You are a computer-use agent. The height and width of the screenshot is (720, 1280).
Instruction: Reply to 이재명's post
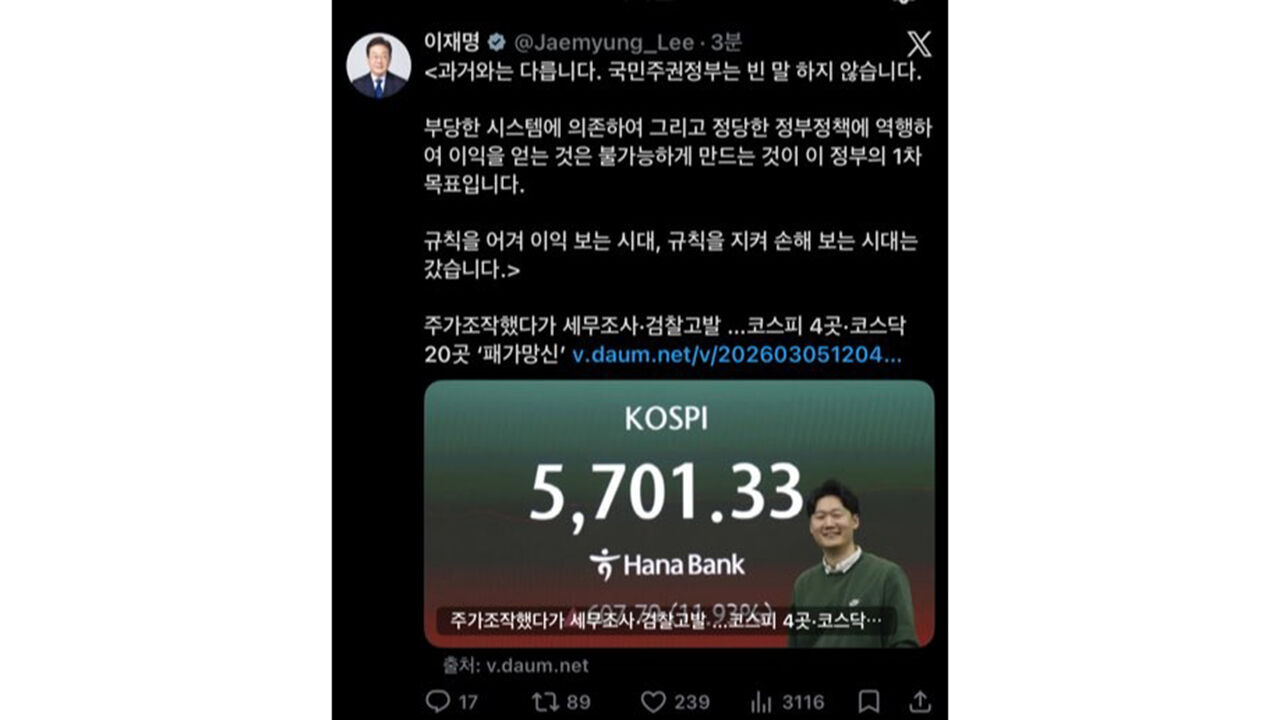pyautogui.click(x=438, y=701)
